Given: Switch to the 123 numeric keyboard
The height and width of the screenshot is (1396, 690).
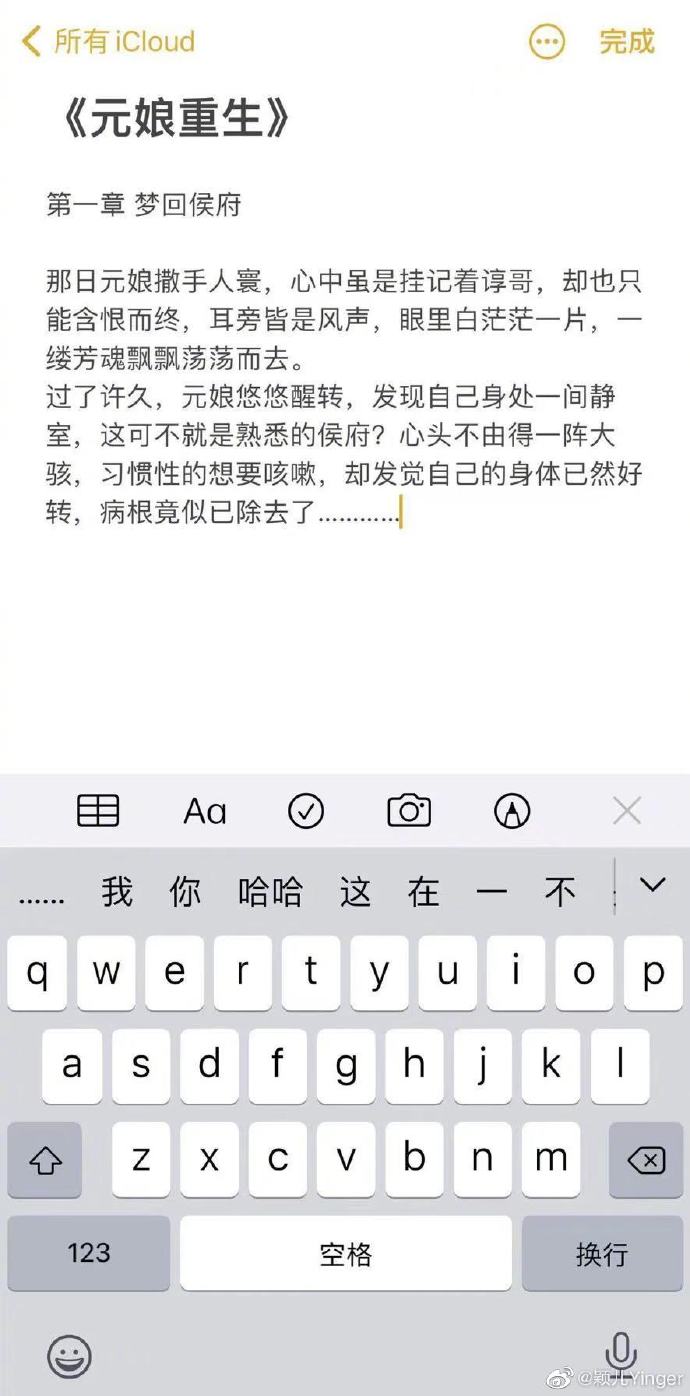Looking at the screenshot, I should point(88,1253).
